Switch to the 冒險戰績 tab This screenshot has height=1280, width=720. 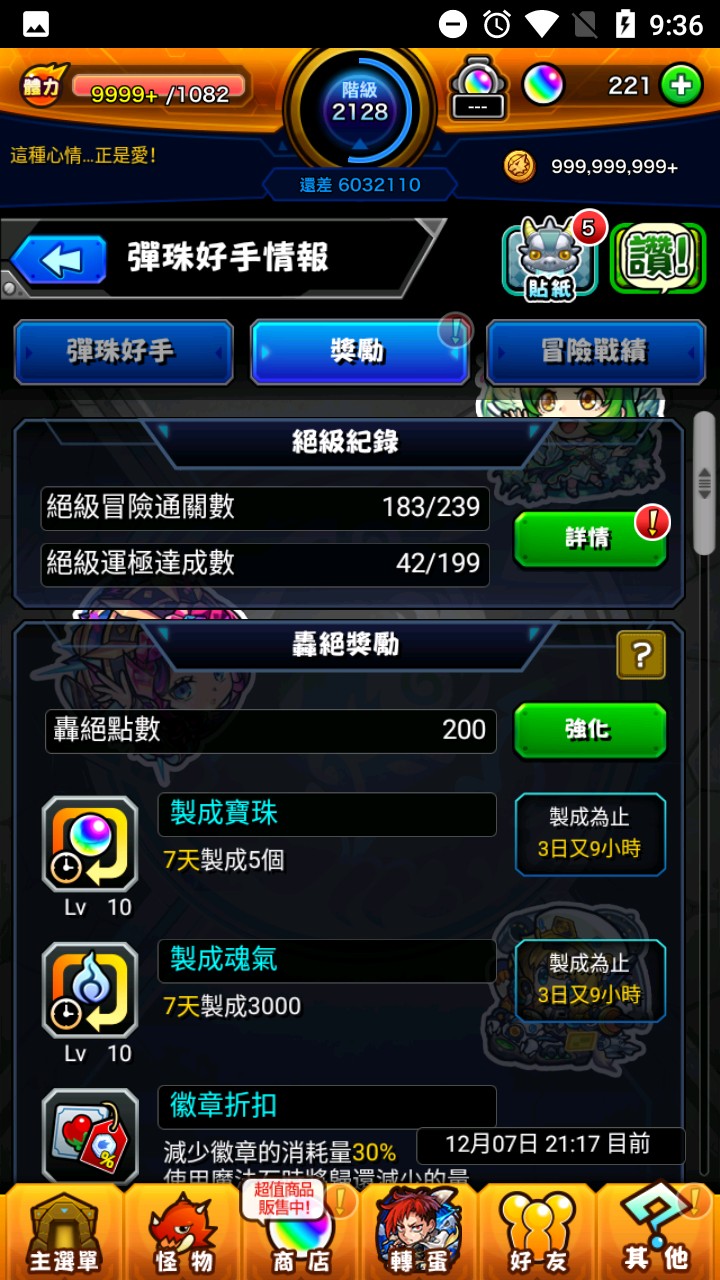click(596, 352)
